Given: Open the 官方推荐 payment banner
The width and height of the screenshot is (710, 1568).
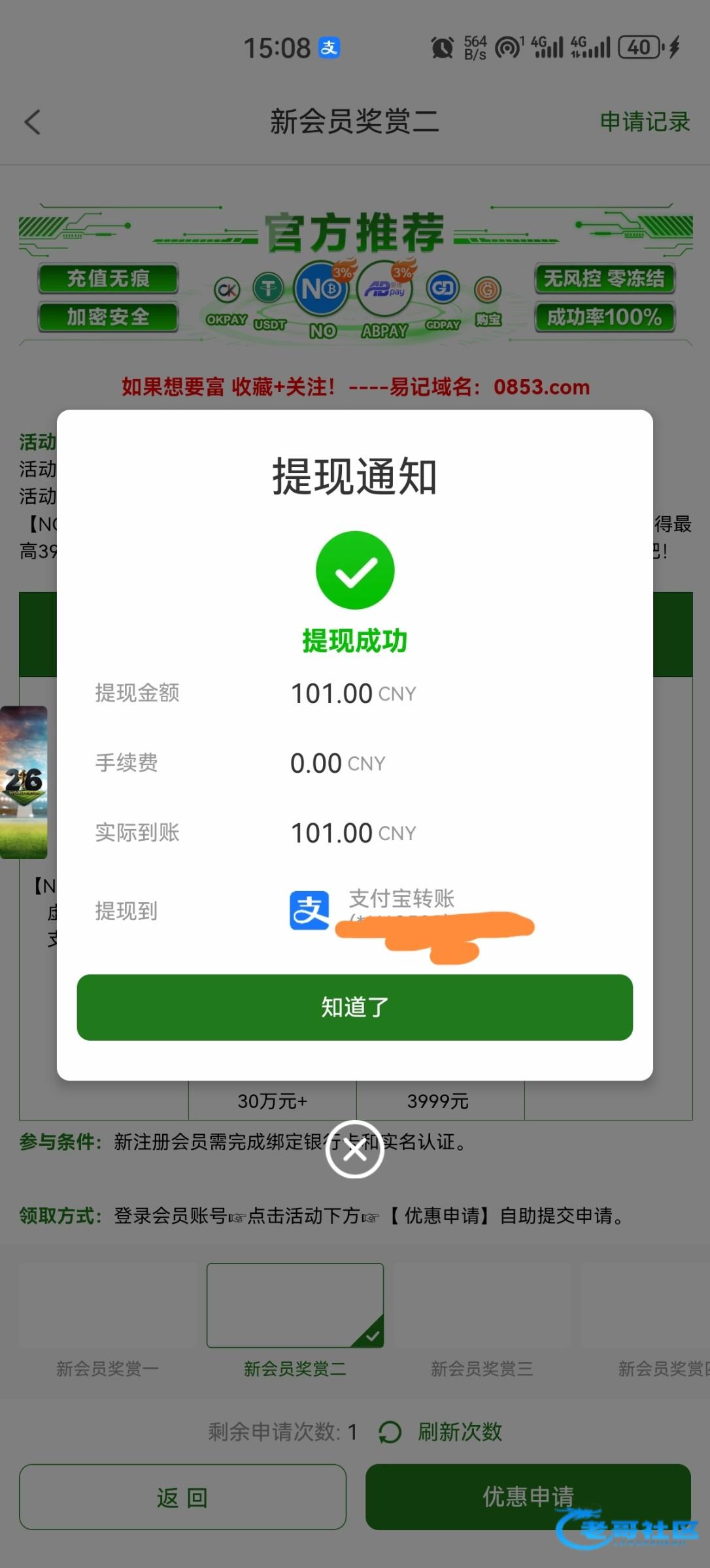Looking at the screenshot, I should click(355, 274).
